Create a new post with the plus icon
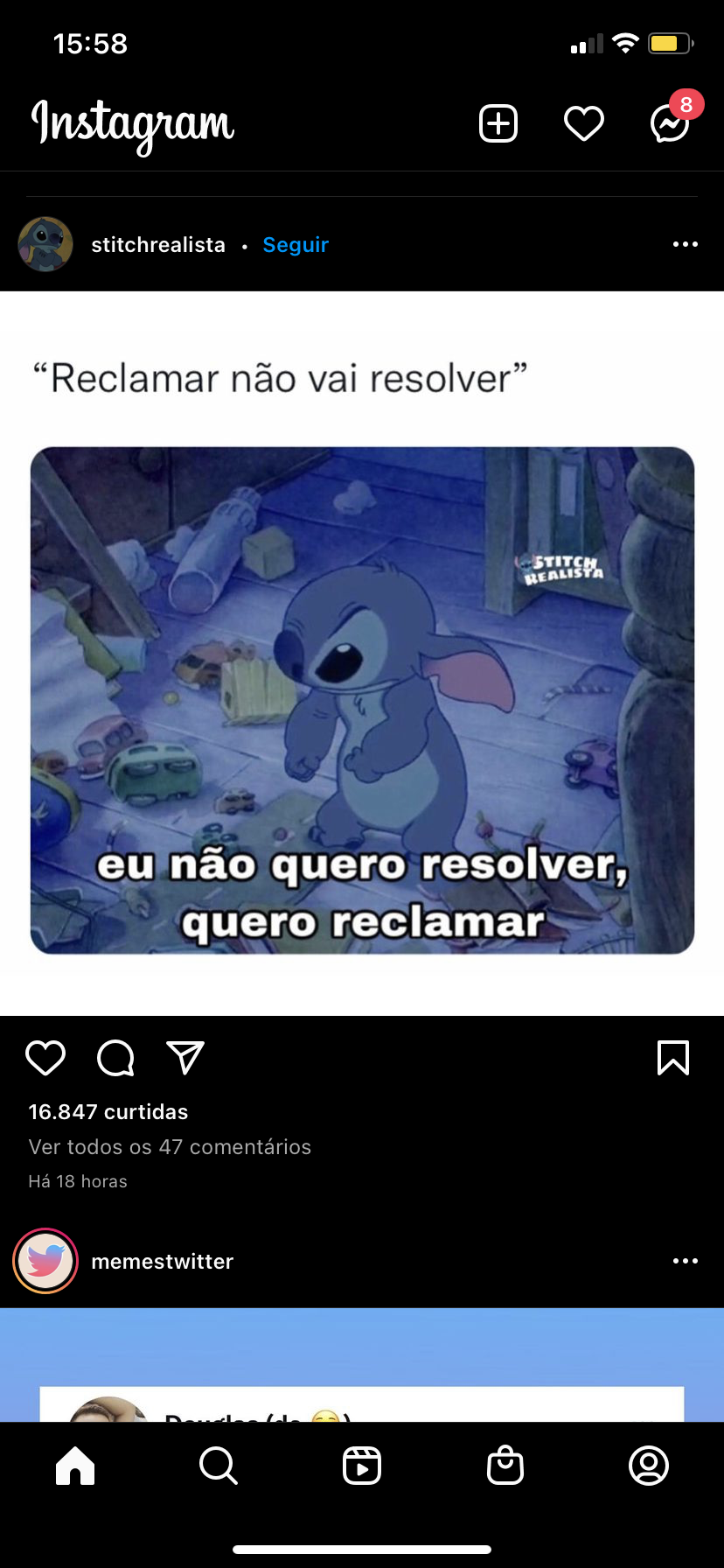724x1568 pixels. coord(498,123)
